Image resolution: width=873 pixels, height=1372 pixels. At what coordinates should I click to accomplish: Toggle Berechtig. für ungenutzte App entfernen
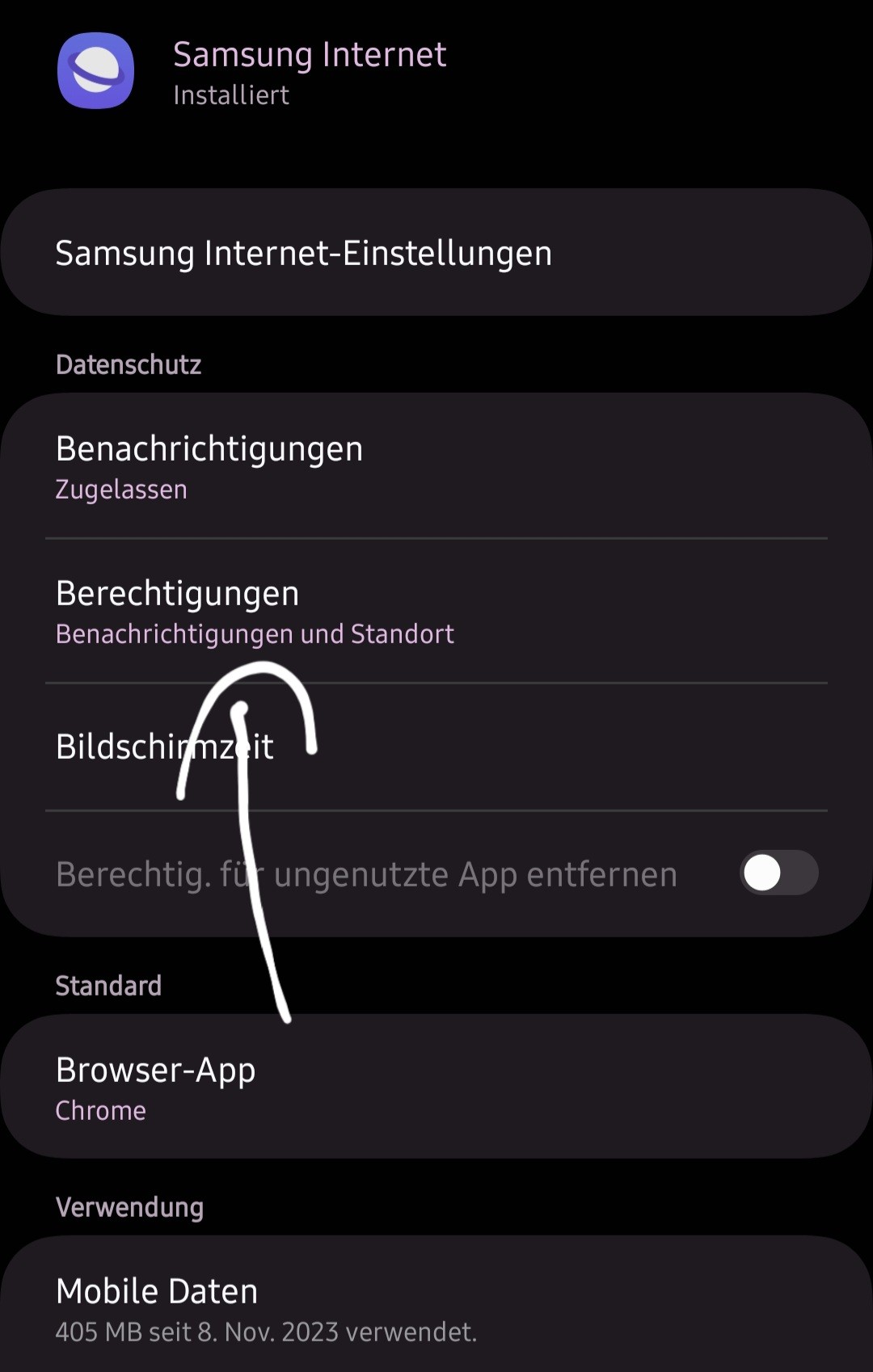778,873
